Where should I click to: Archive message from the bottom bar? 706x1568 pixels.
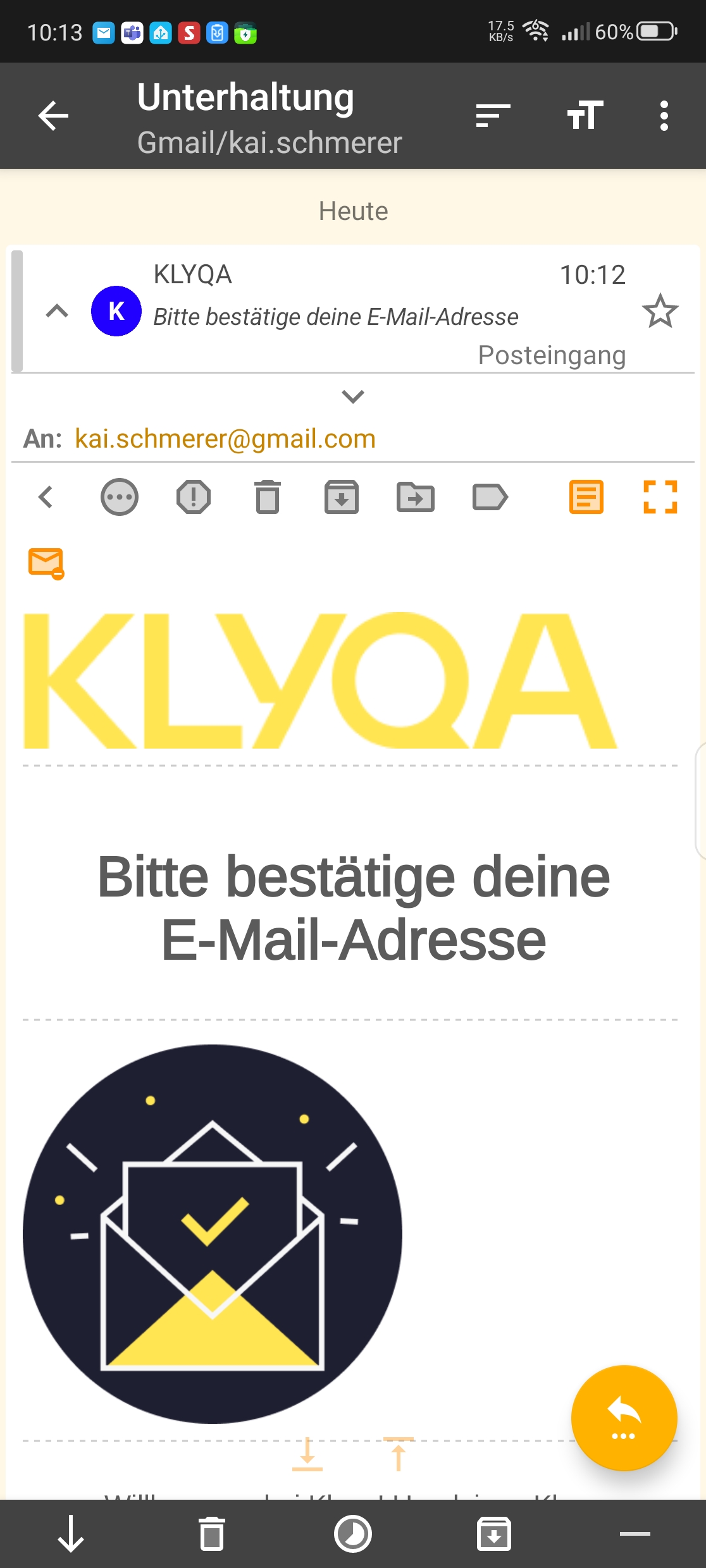click(494, 1534)
